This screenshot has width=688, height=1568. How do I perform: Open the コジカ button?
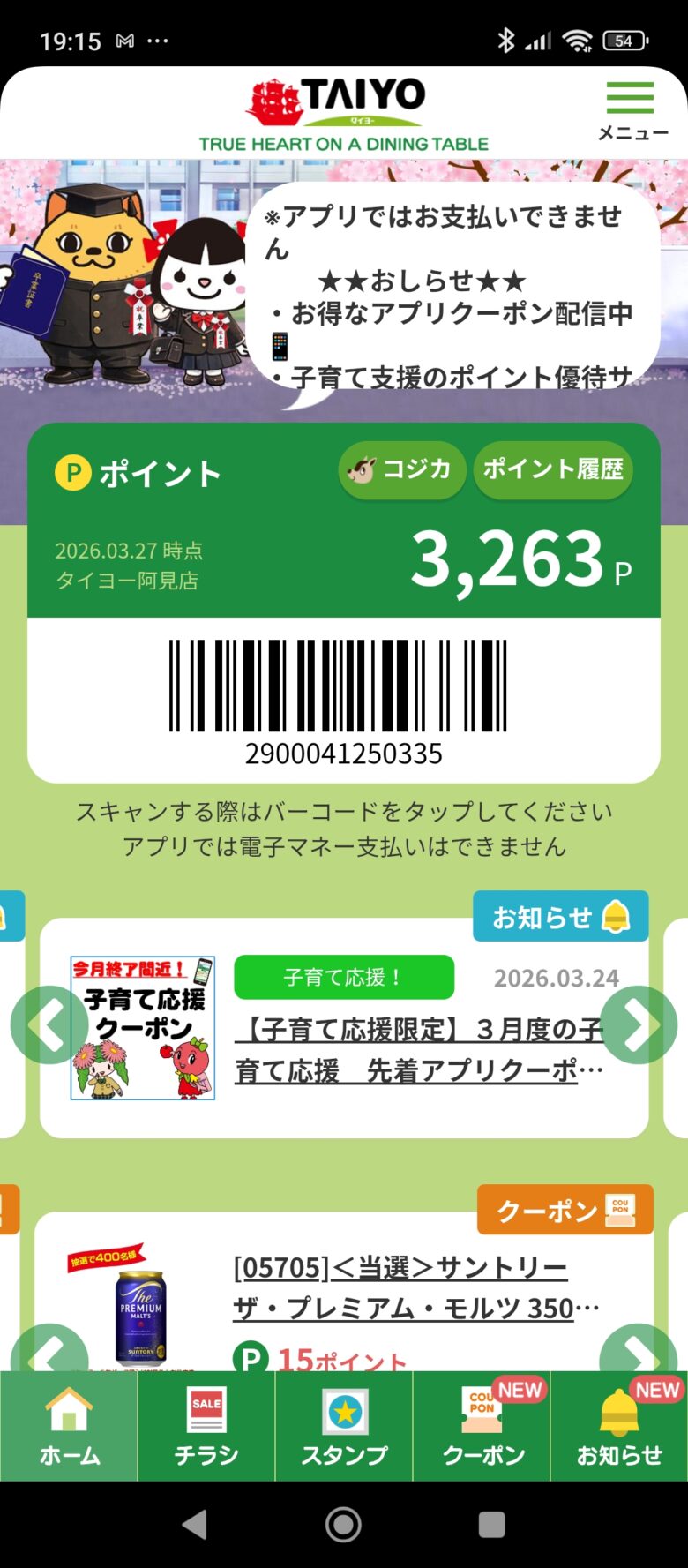pos(402,469)
